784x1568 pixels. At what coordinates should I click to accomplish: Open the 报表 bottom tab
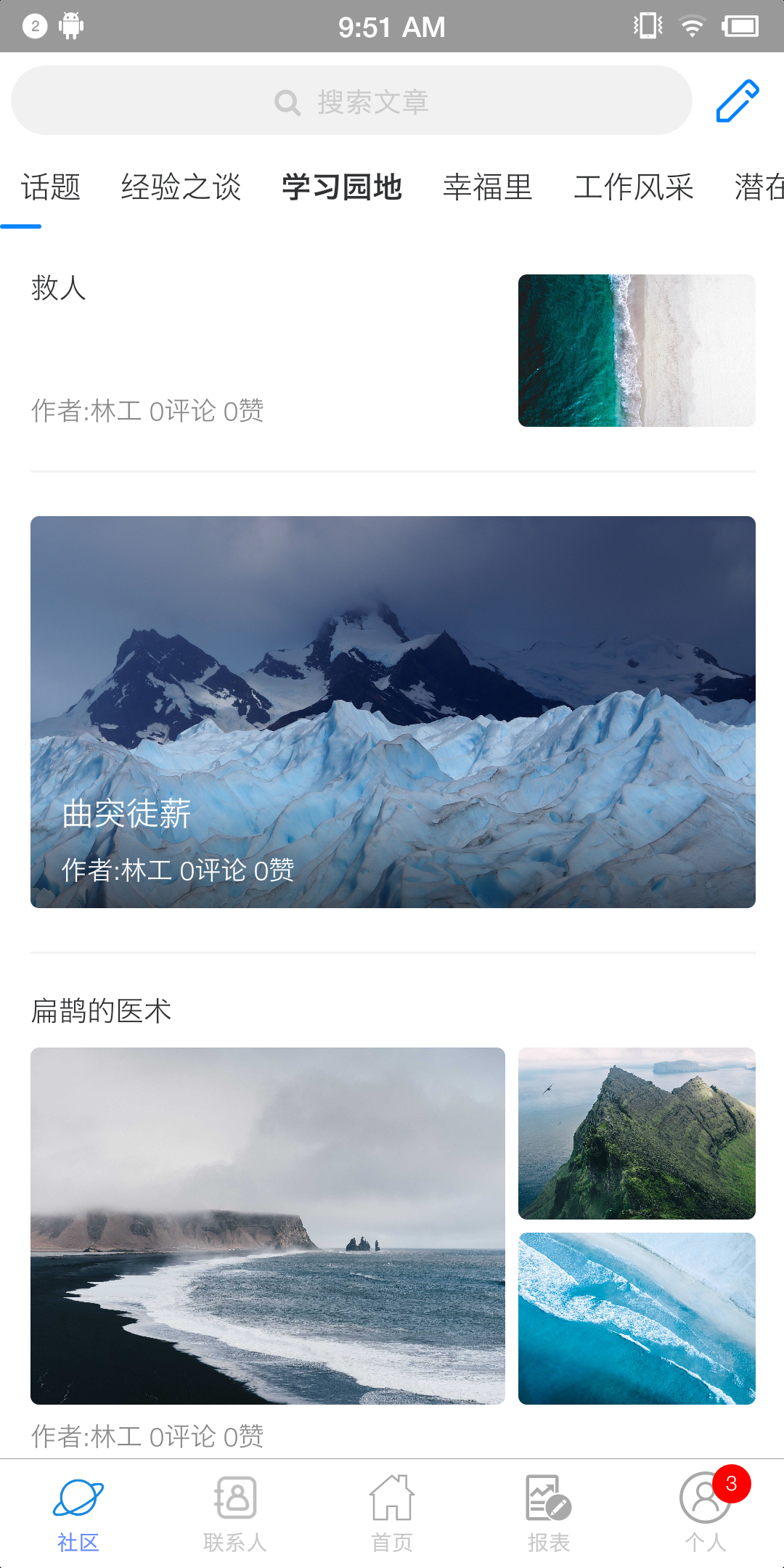(549, 1514)
